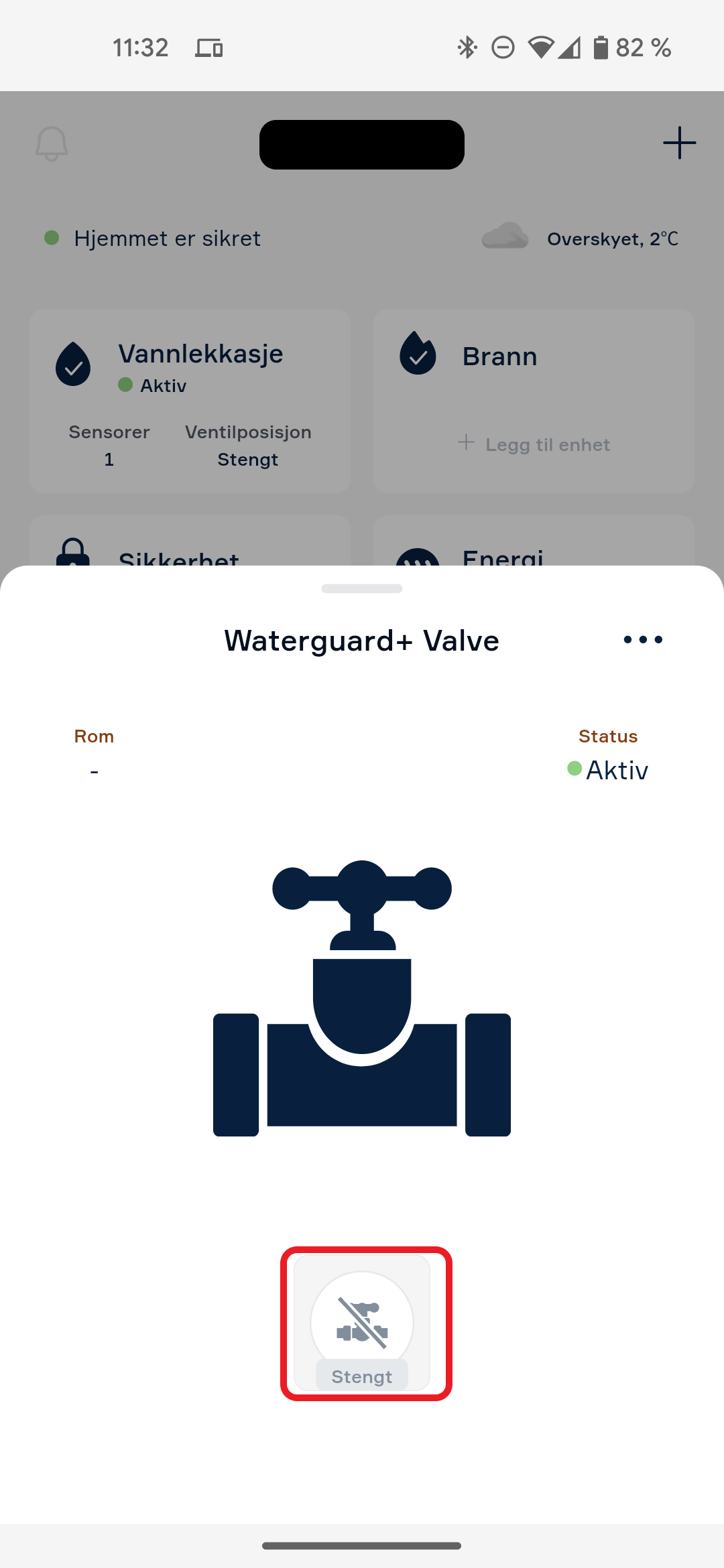Screen dimensions: 724x1568
Task: Tap the bottom sheet drag handle
Action: point(362,588)
